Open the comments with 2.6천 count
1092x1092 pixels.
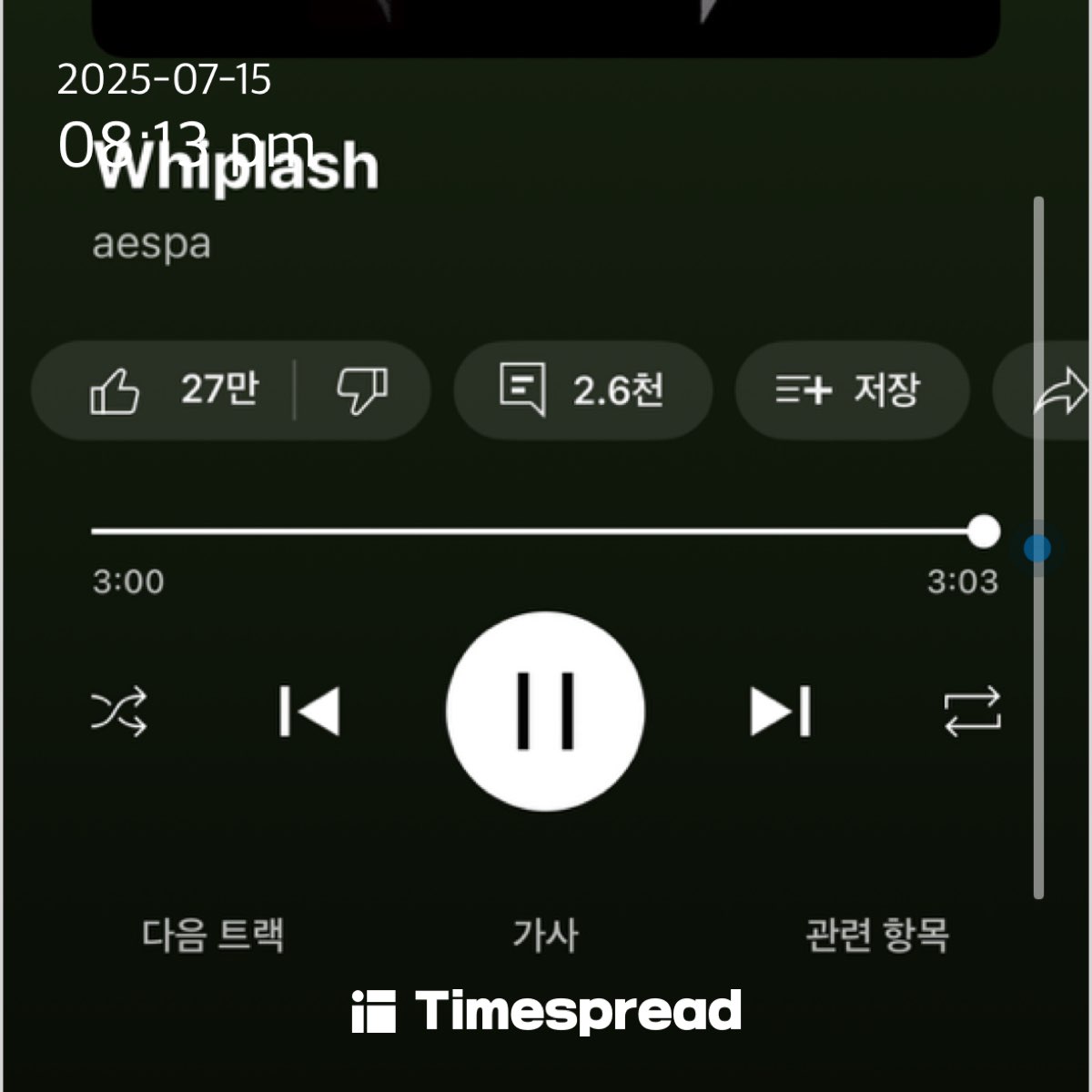tap(582, 391)
